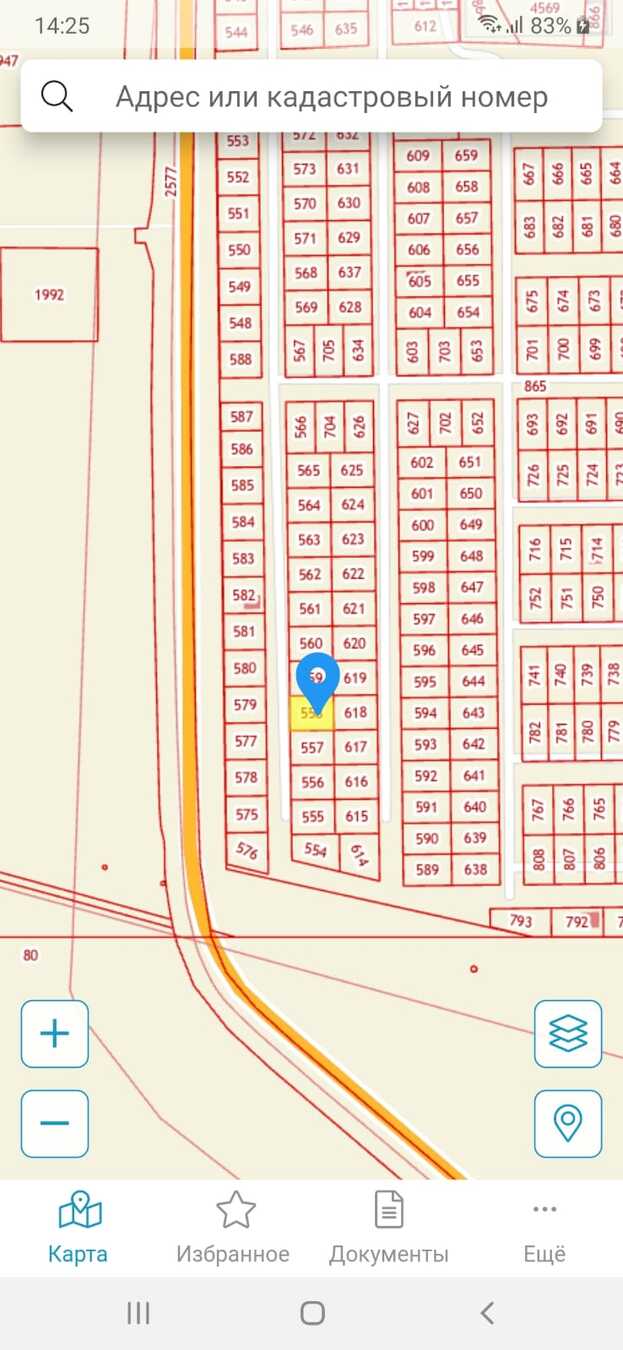623x1350 pixels.
Task: Zoom out with the minus button
Action: point(55,1123)
